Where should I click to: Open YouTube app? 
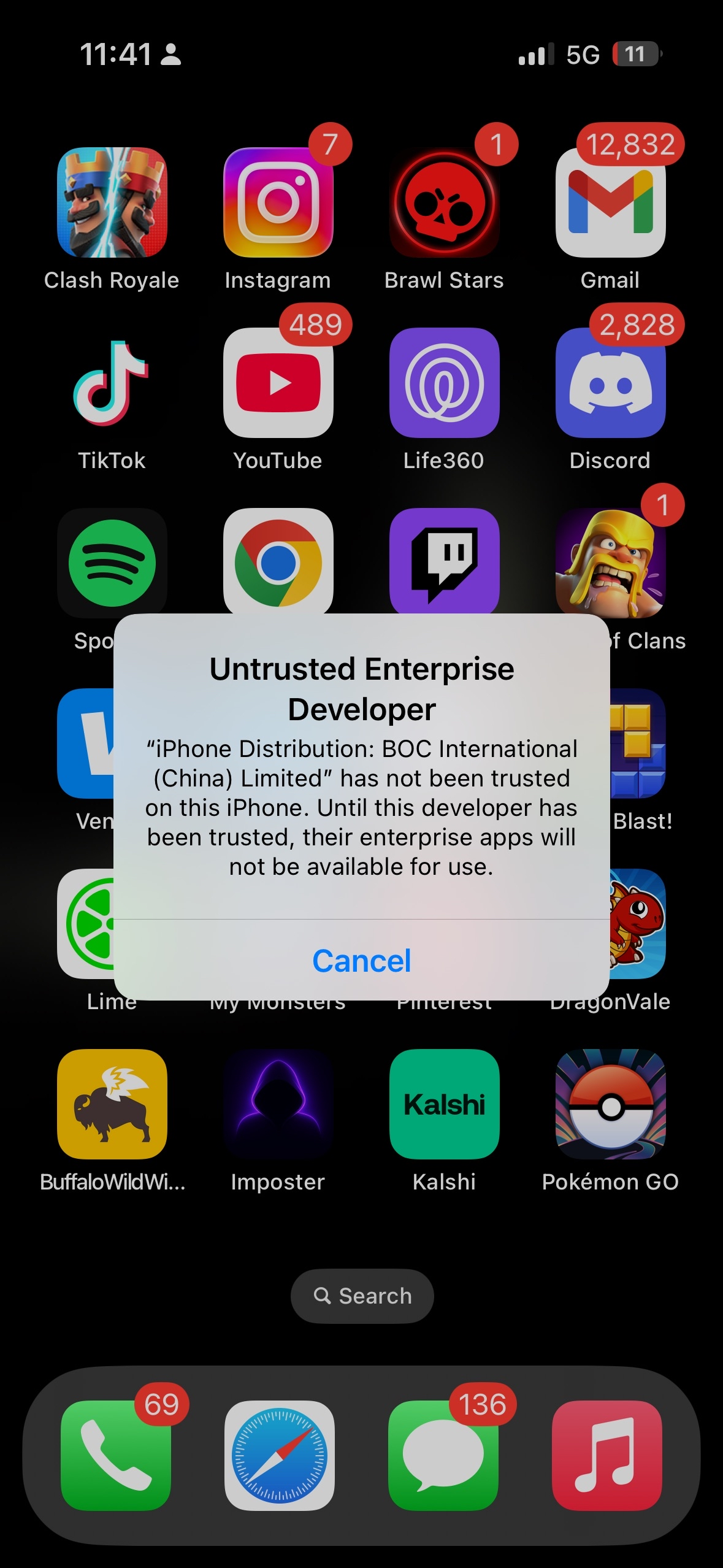pyautogui.click(x=278, y=383)
